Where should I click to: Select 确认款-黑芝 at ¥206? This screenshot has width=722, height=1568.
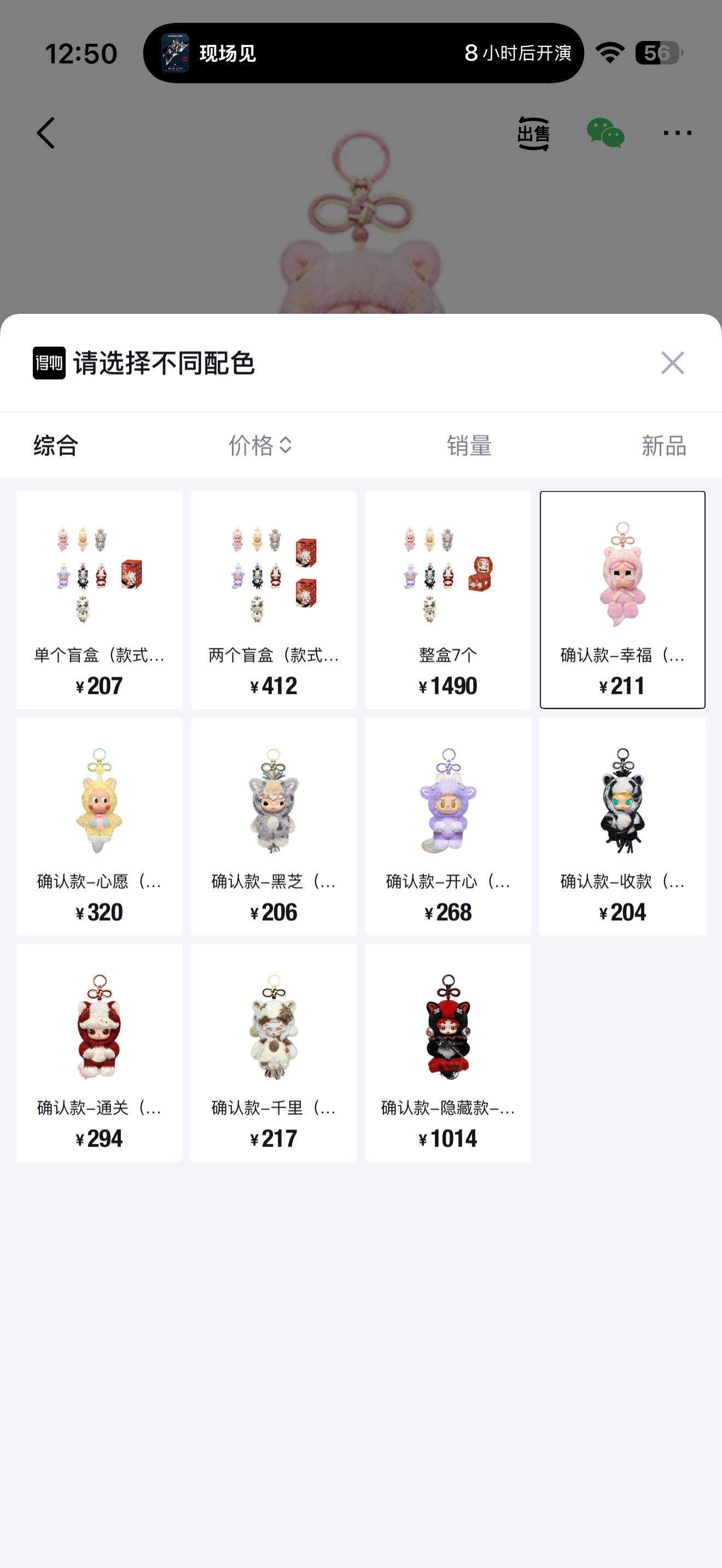coord(273,826)
